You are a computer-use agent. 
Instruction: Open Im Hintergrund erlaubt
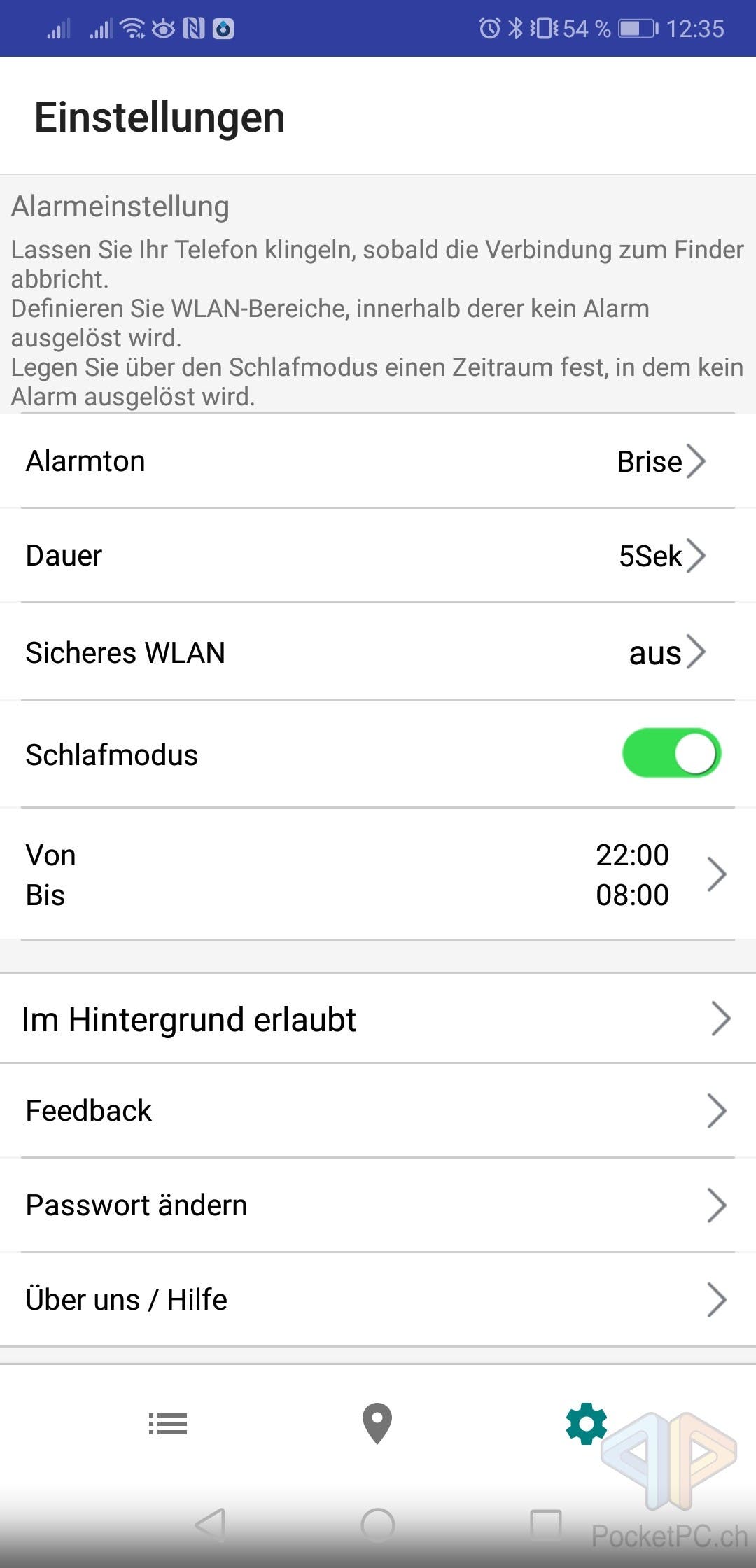pos(378,1018)
